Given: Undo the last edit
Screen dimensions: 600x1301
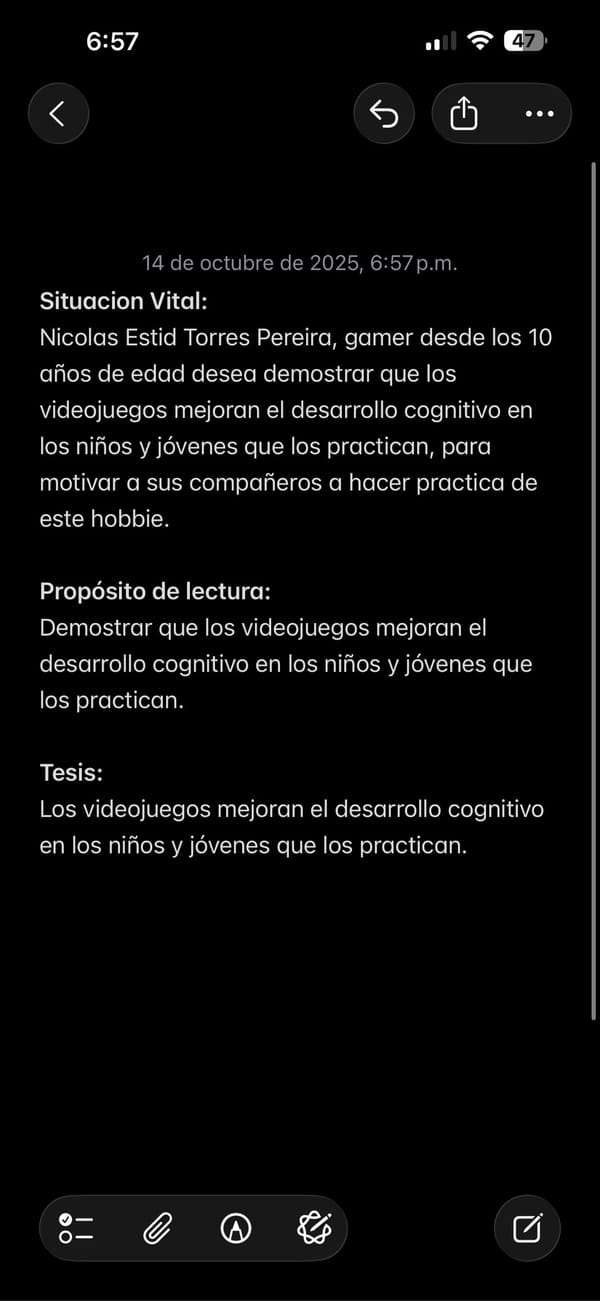Looking at the screenshot, I should 384,114.
